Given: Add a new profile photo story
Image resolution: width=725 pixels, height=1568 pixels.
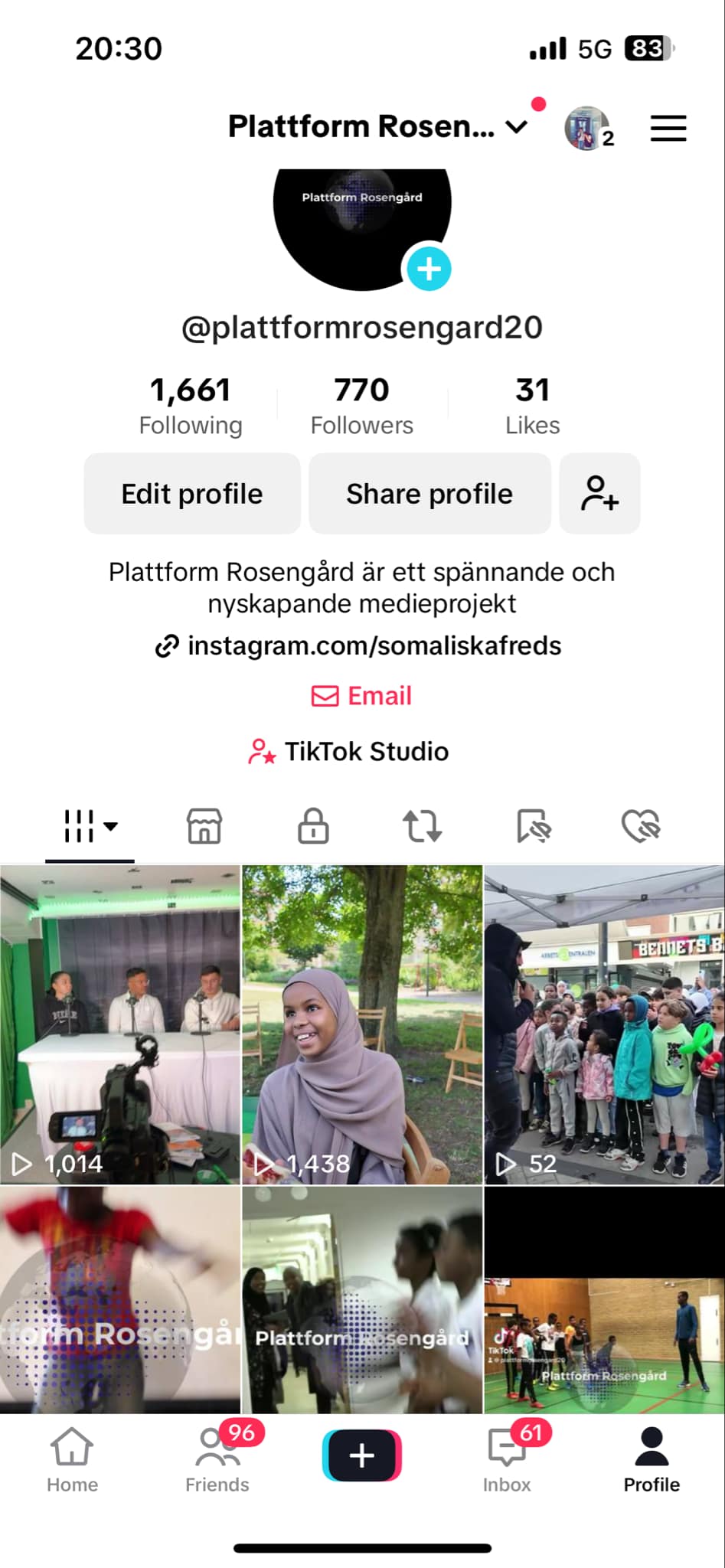Looking at the screenshot, I should tap(429, 269).
